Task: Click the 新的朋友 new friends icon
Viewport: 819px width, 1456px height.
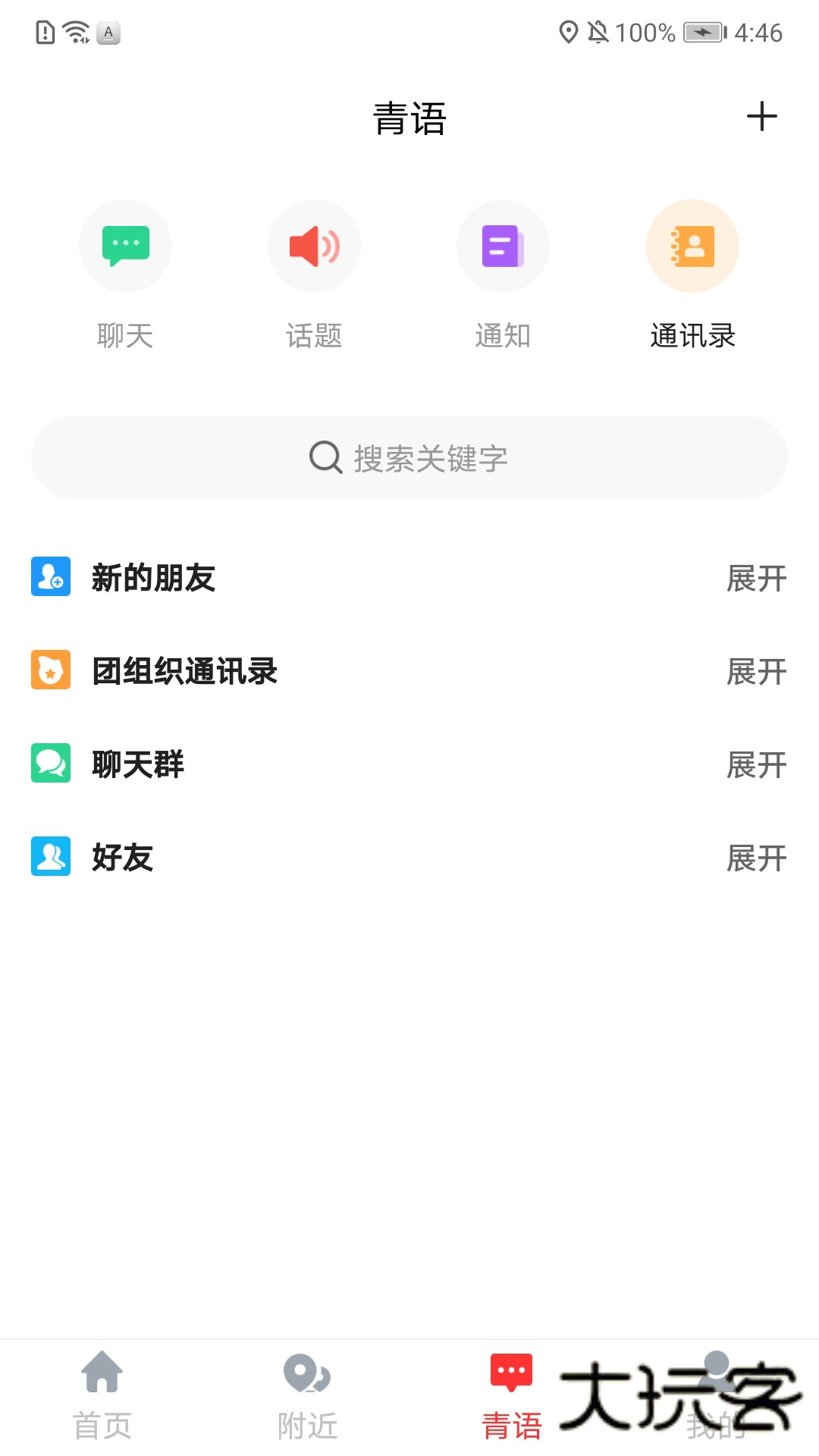Action: tap(51, 579)
